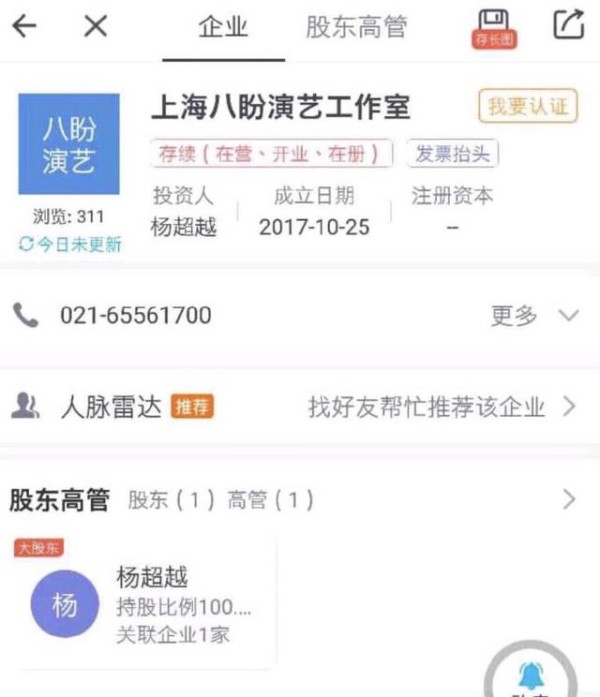Tap the 我要认证 button
600x697 pixels.
[x=528, y=107]
